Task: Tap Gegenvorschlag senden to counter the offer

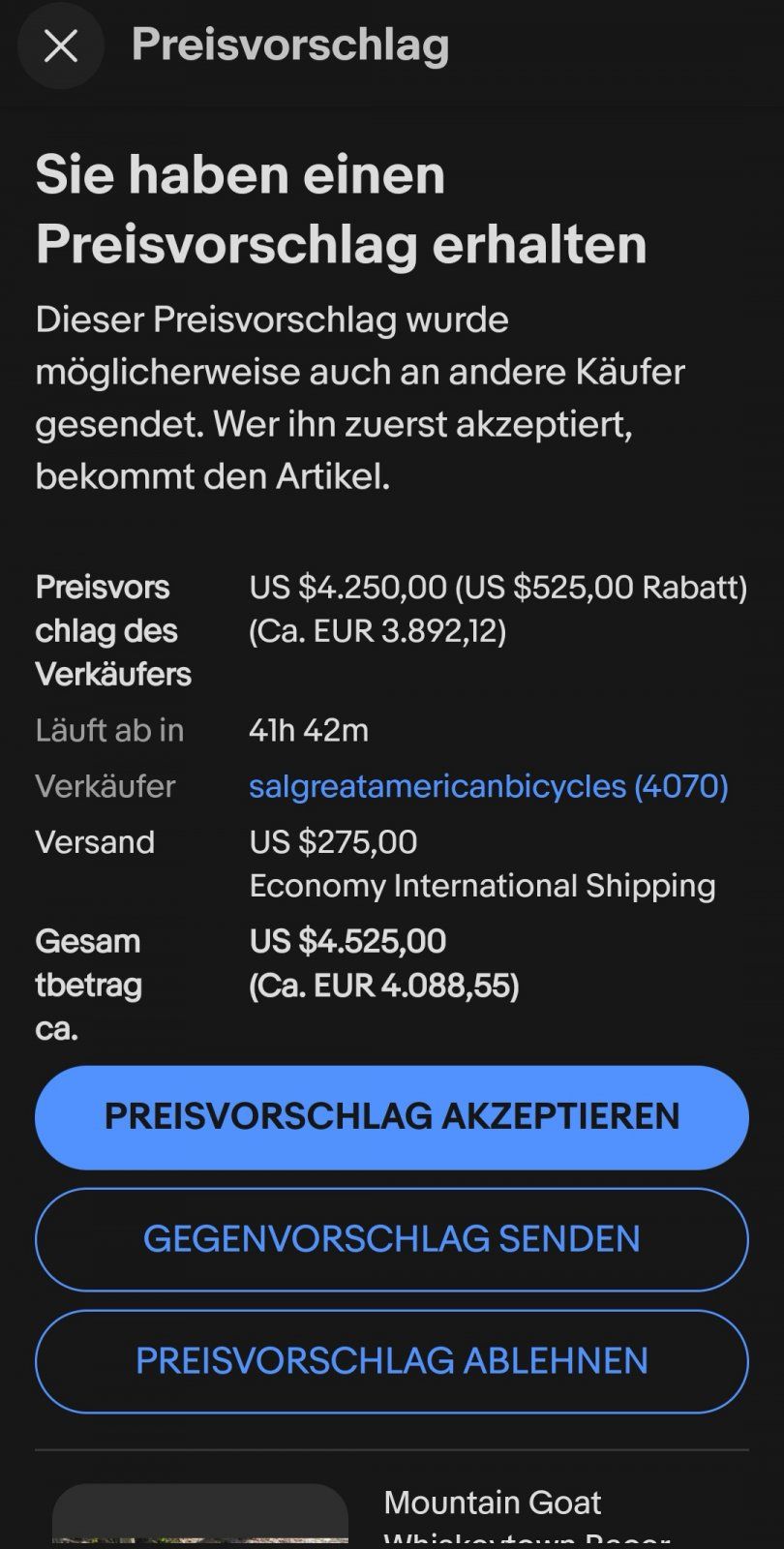Action: point(392,1239)
